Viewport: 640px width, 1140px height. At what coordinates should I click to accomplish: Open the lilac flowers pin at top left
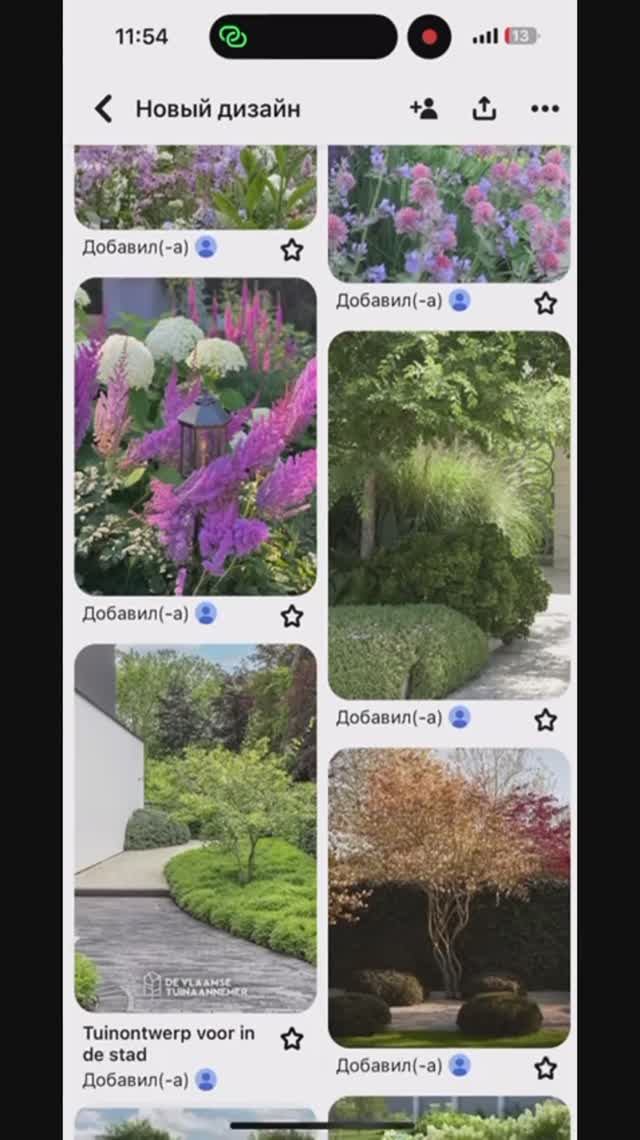coord(195,187)
